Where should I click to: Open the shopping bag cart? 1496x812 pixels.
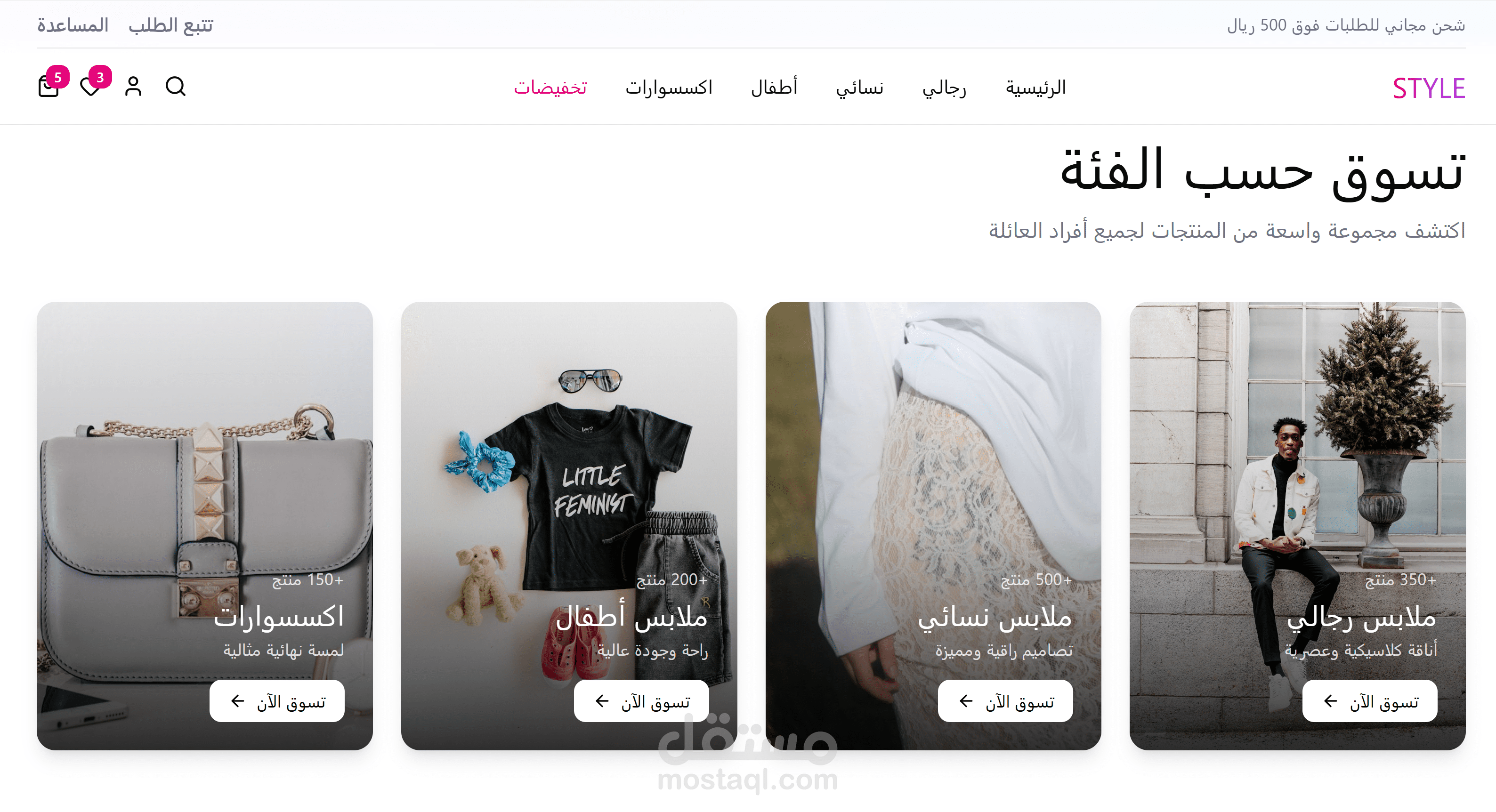49,87
